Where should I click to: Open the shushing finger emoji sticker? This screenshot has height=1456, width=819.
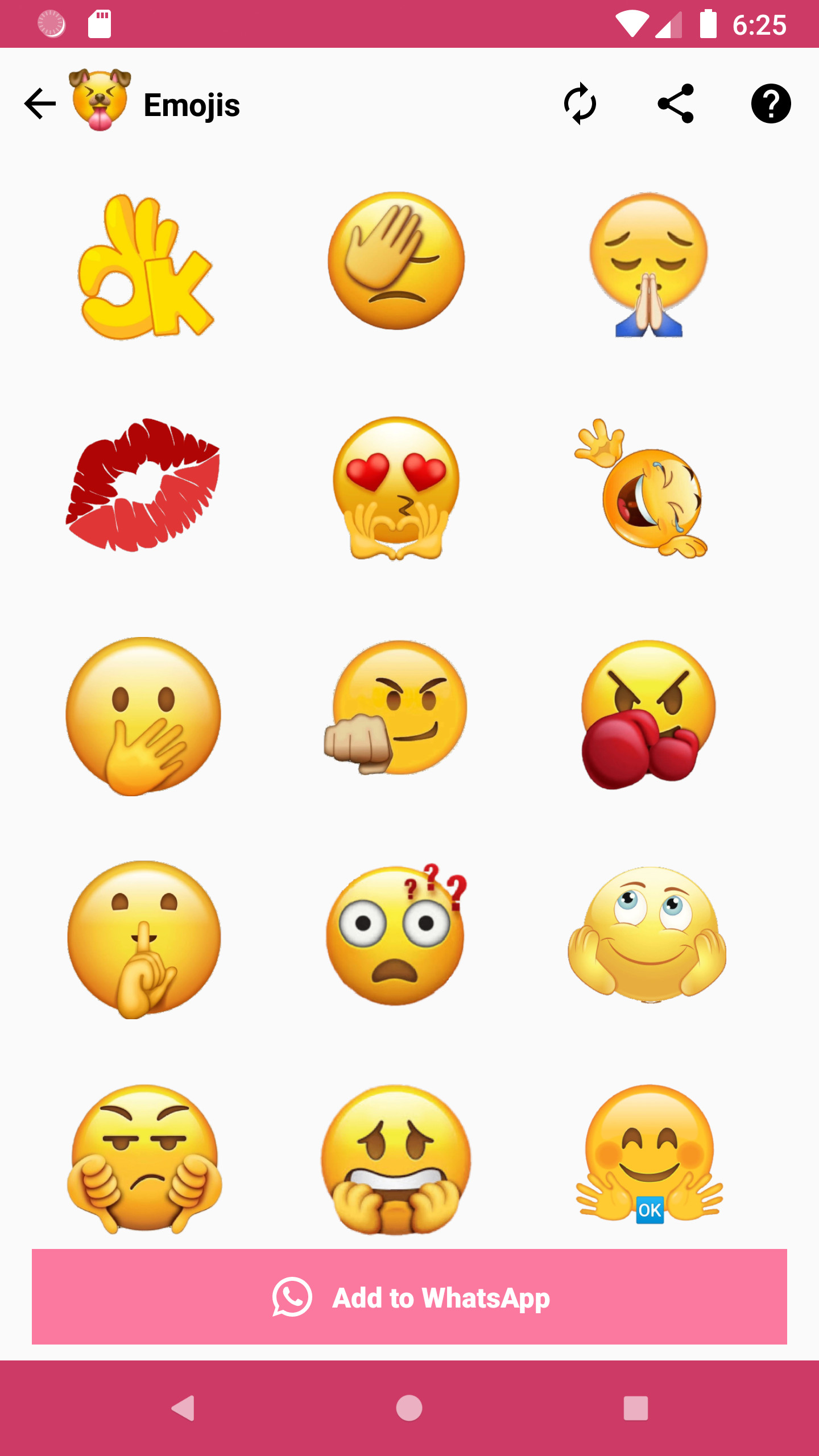144,940
